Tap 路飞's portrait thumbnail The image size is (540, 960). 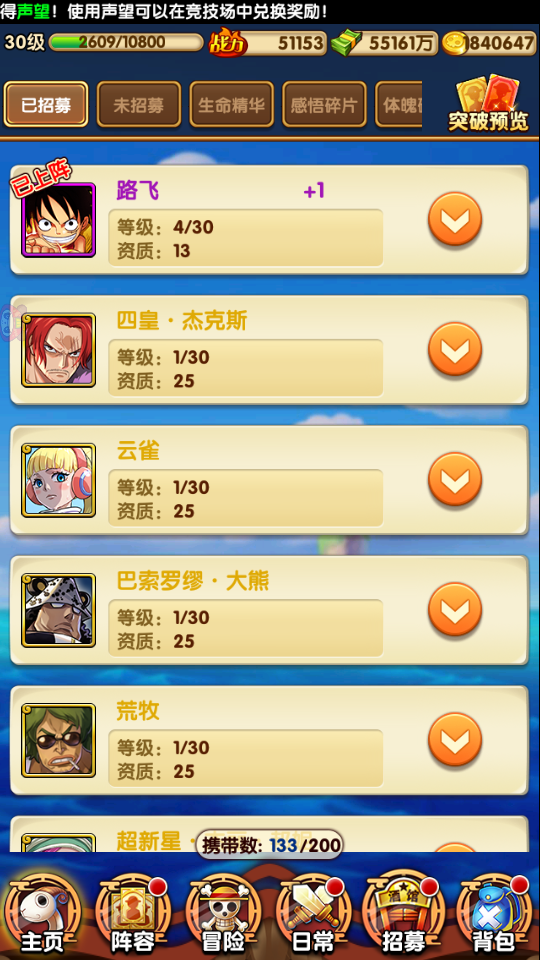58,220
